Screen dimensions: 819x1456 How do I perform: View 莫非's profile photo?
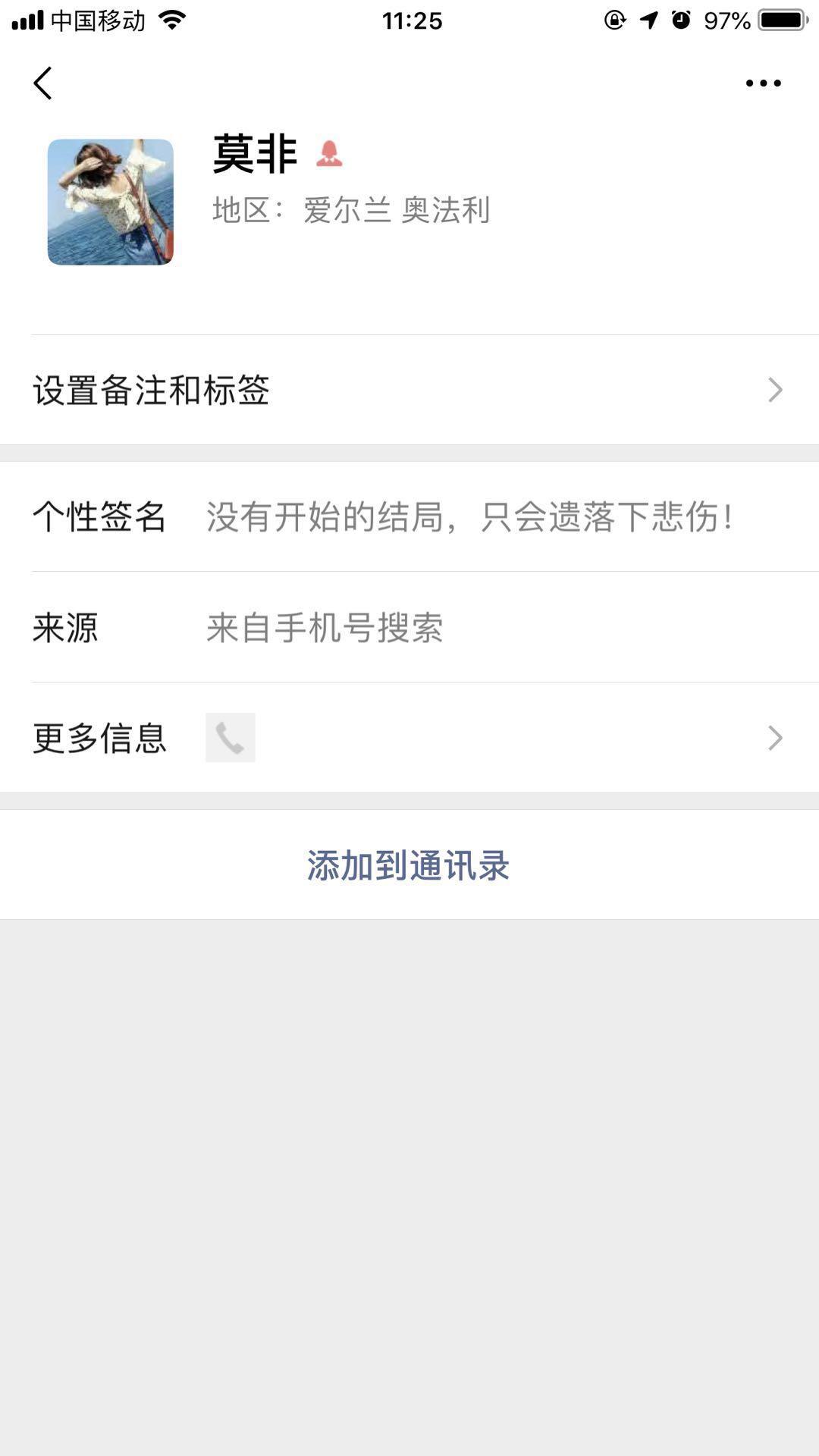click(x=111, y=202)
